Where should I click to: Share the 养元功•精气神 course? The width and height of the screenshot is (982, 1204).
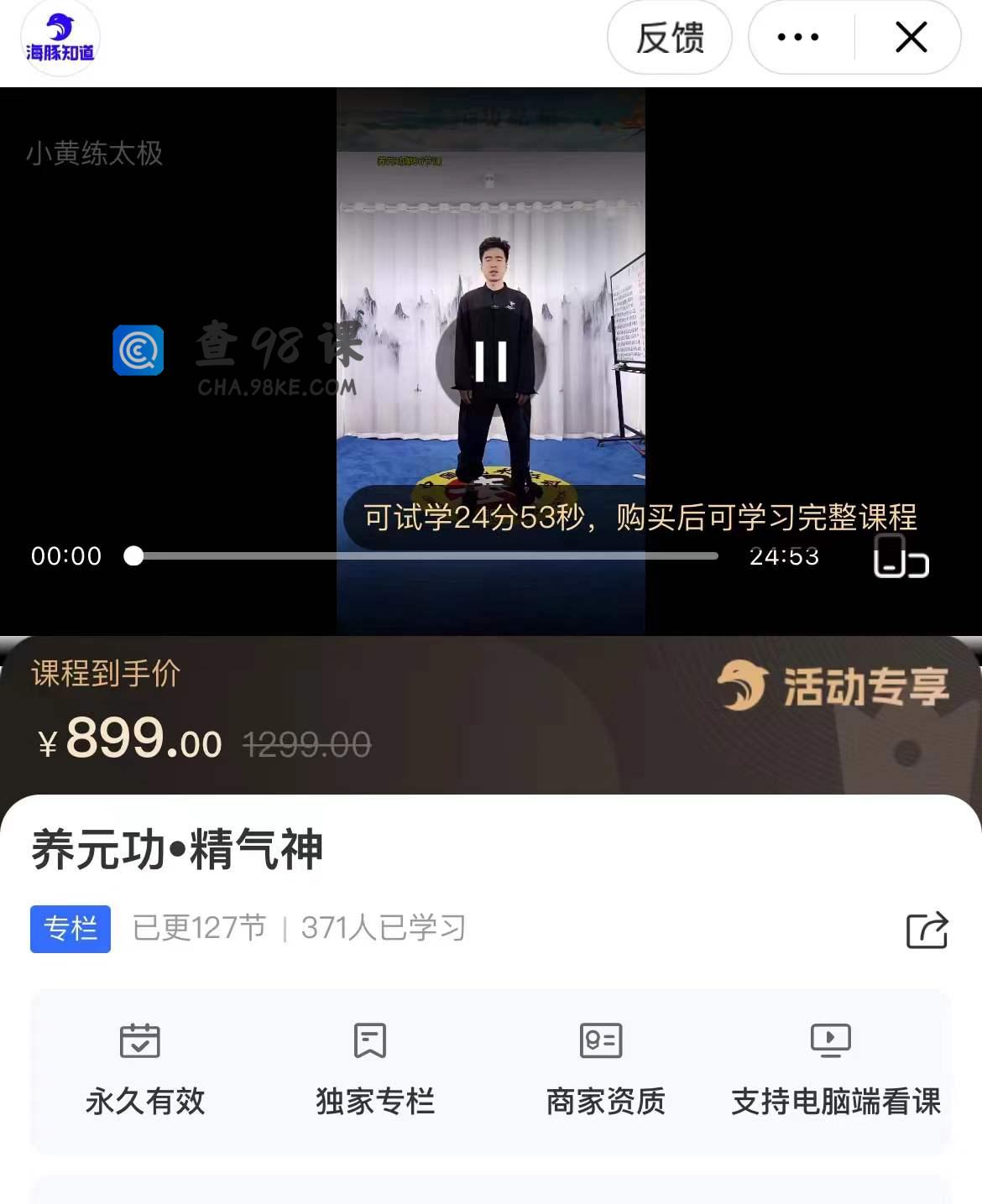tap(927, 930)
